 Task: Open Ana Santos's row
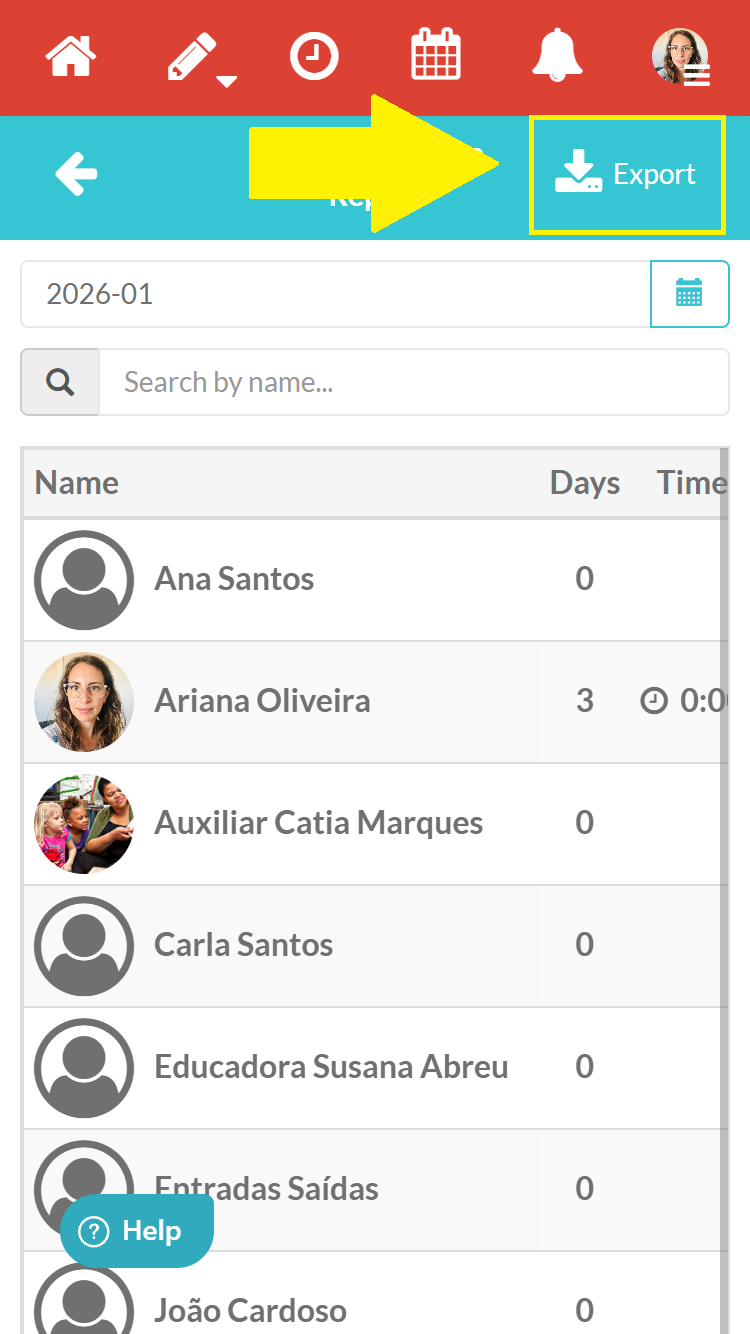[234, 579]
